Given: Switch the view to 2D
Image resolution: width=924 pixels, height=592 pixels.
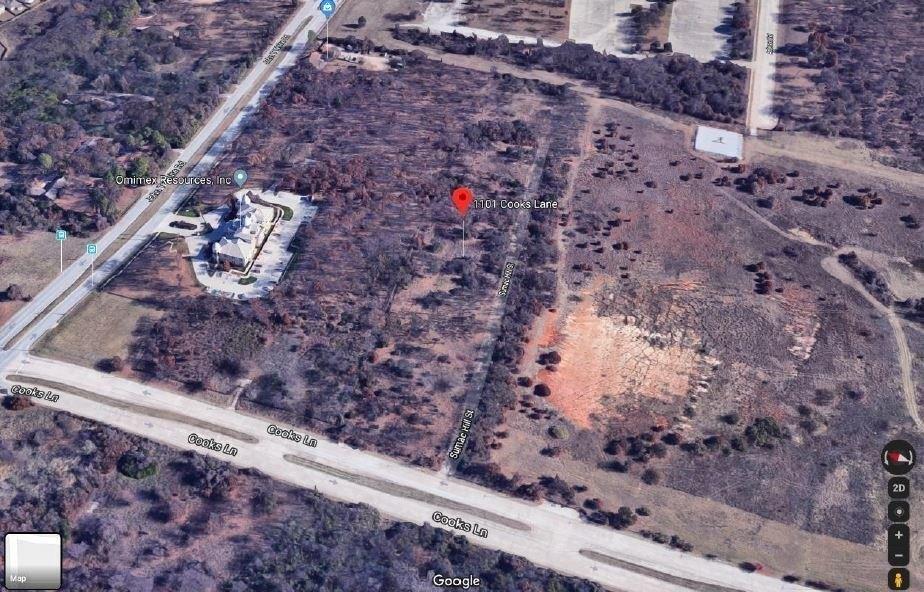Looking at the screenshot, I should click(x=898, y=488).
